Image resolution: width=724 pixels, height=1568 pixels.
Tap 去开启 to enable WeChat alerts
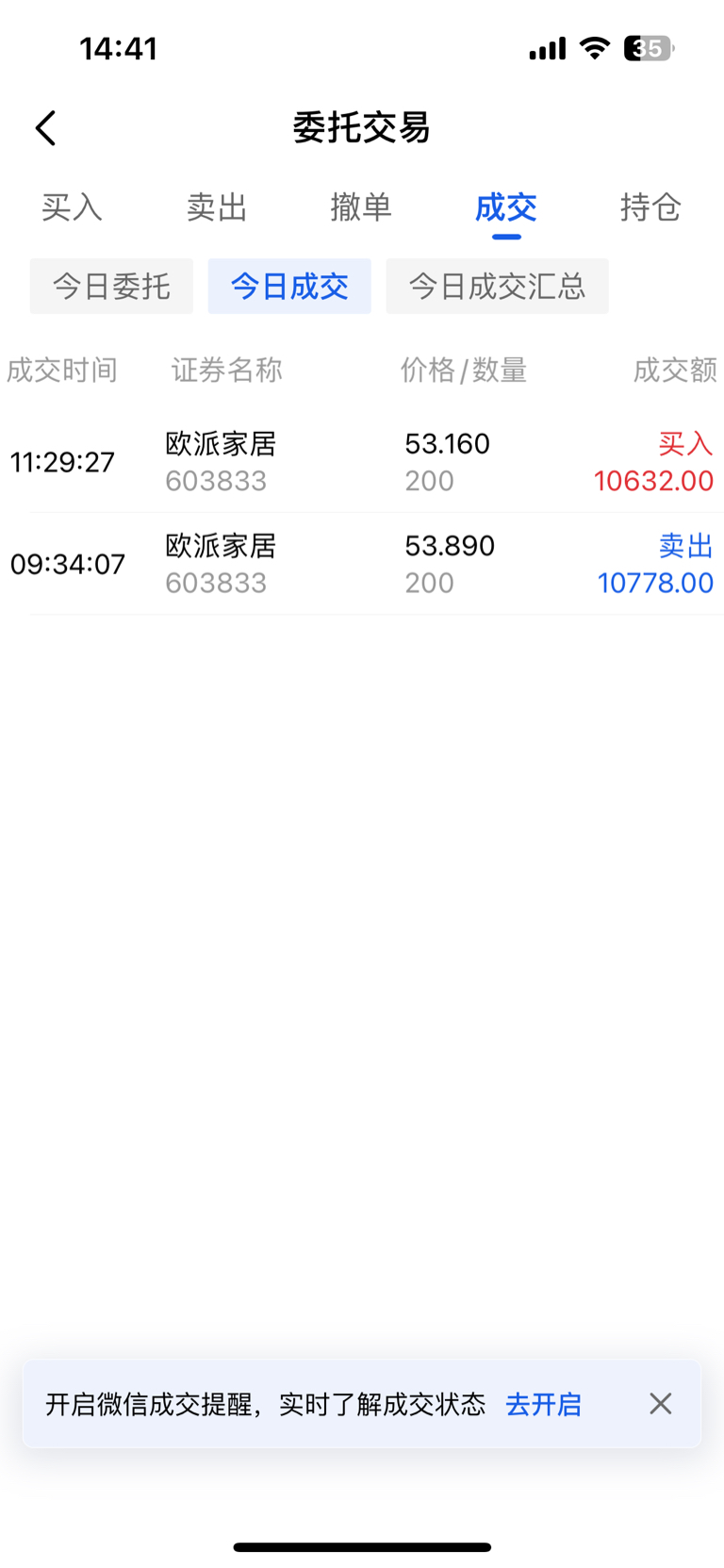point(544,1404)
